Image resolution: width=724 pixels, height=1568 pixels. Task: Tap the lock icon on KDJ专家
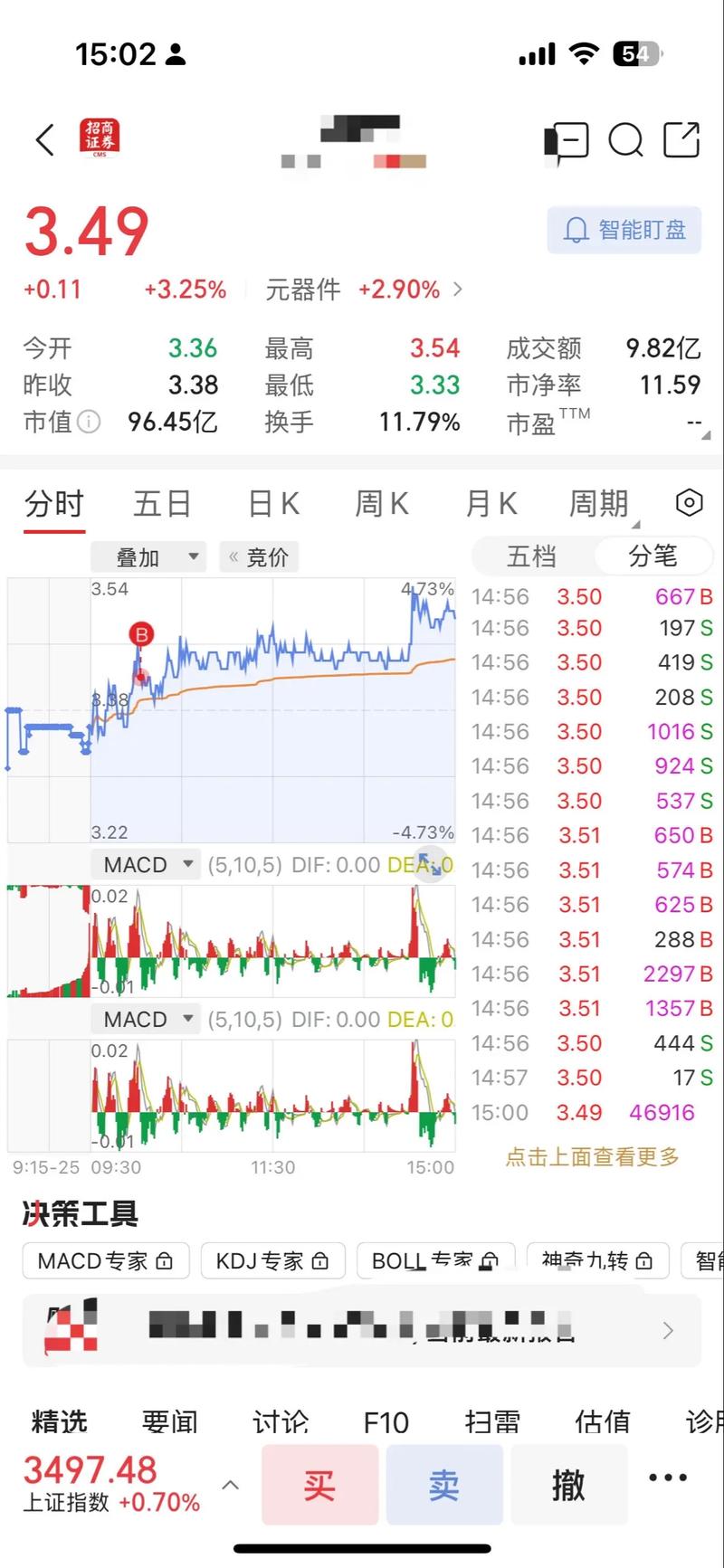coord(321,1260)
